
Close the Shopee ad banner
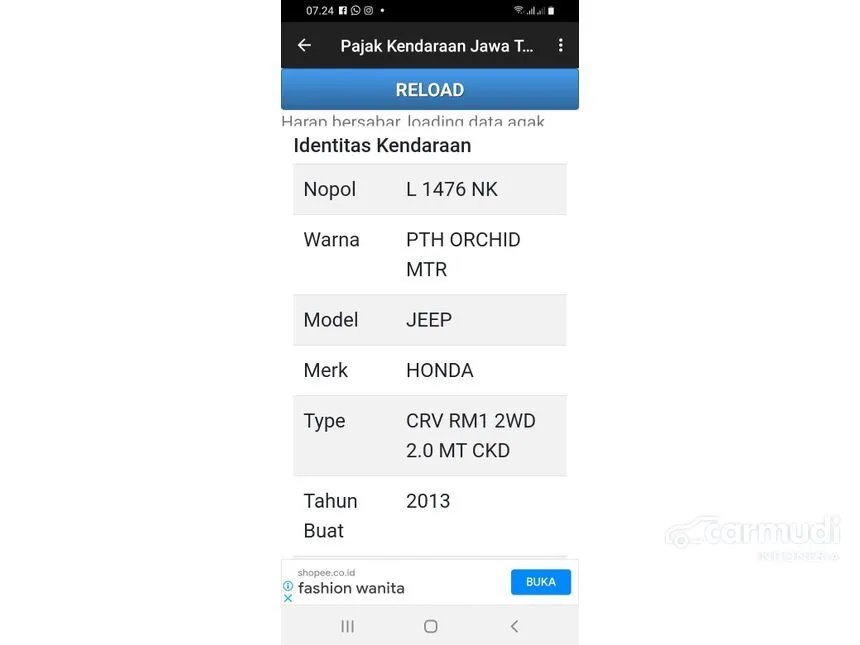tap(288, 598)
